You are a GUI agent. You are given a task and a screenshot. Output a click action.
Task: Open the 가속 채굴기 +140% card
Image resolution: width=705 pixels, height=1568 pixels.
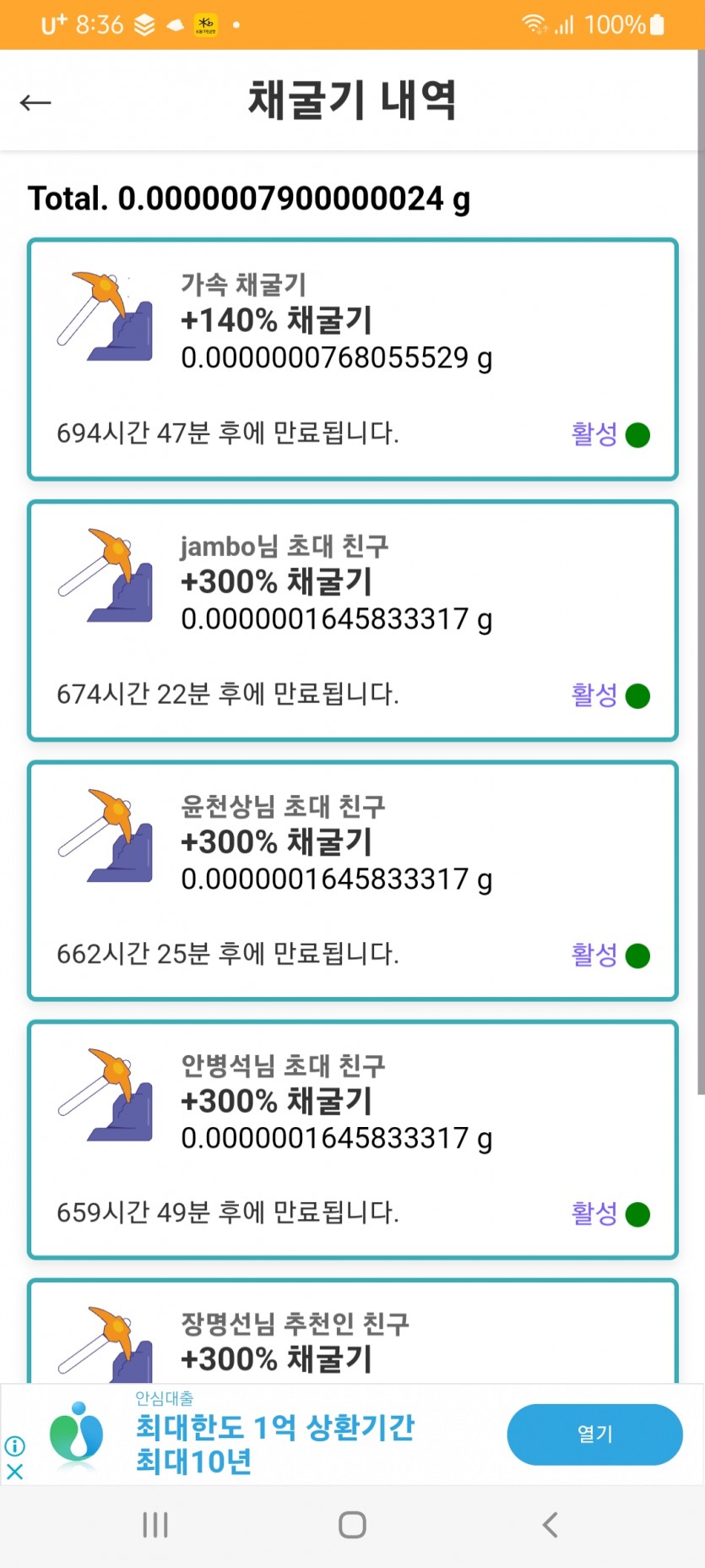click(353, 360)
